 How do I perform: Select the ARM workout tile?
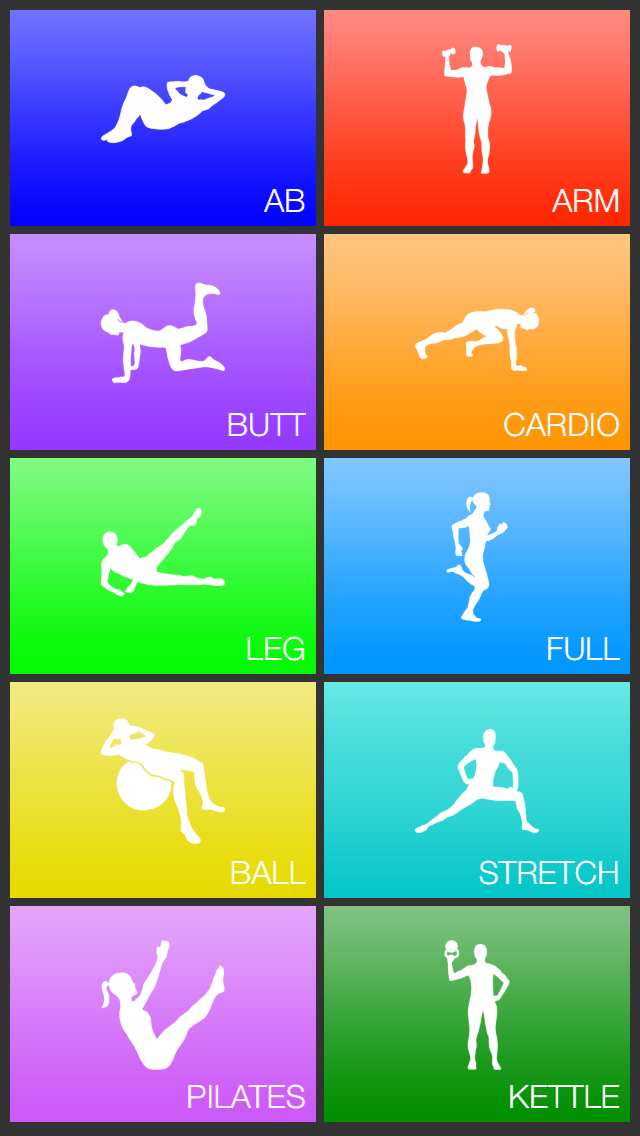click(477, 118)
